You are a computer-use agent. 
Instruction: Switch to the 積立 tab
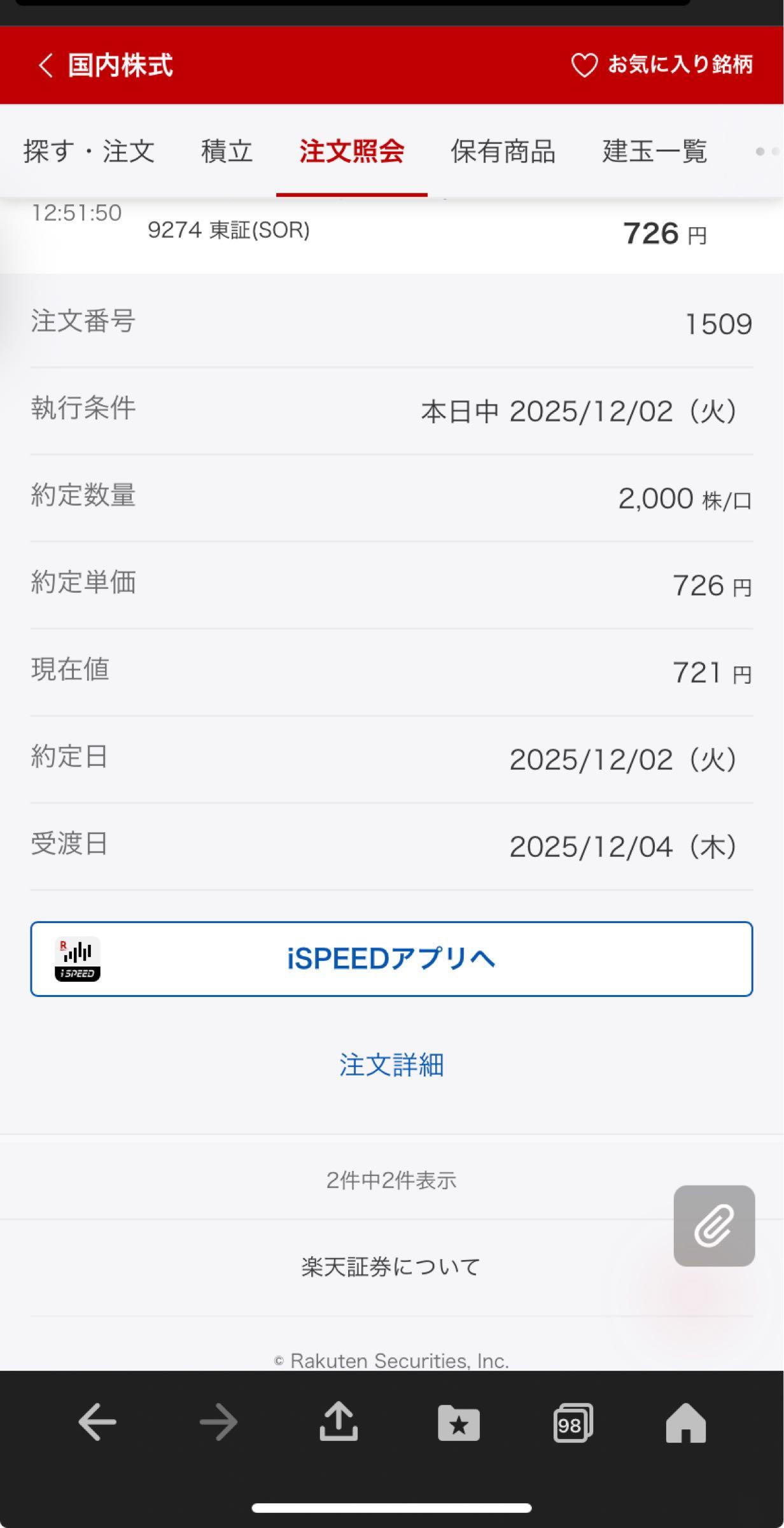[x=226, y=152]
